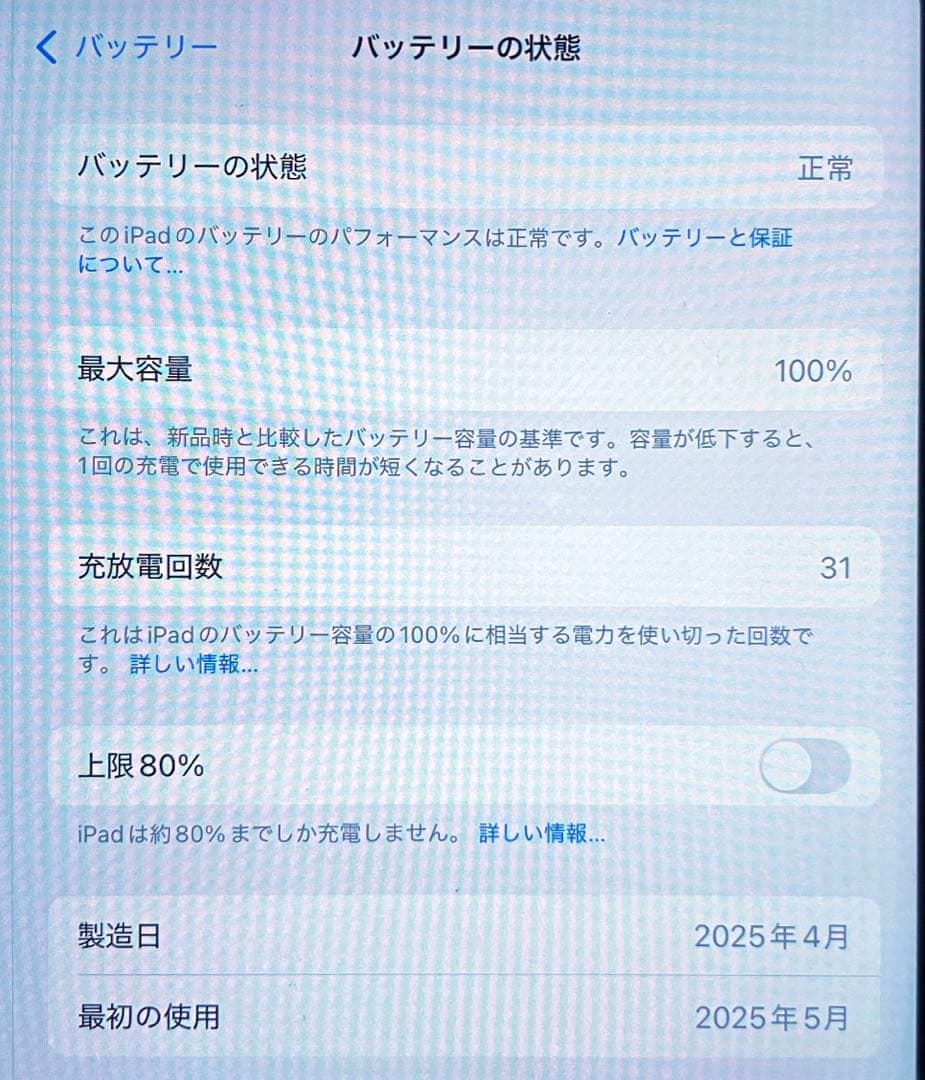925x1080 pixels.
Task: Select the 最初の使用 first use row
Action: pyautogui.click(x=460, y=1017)
